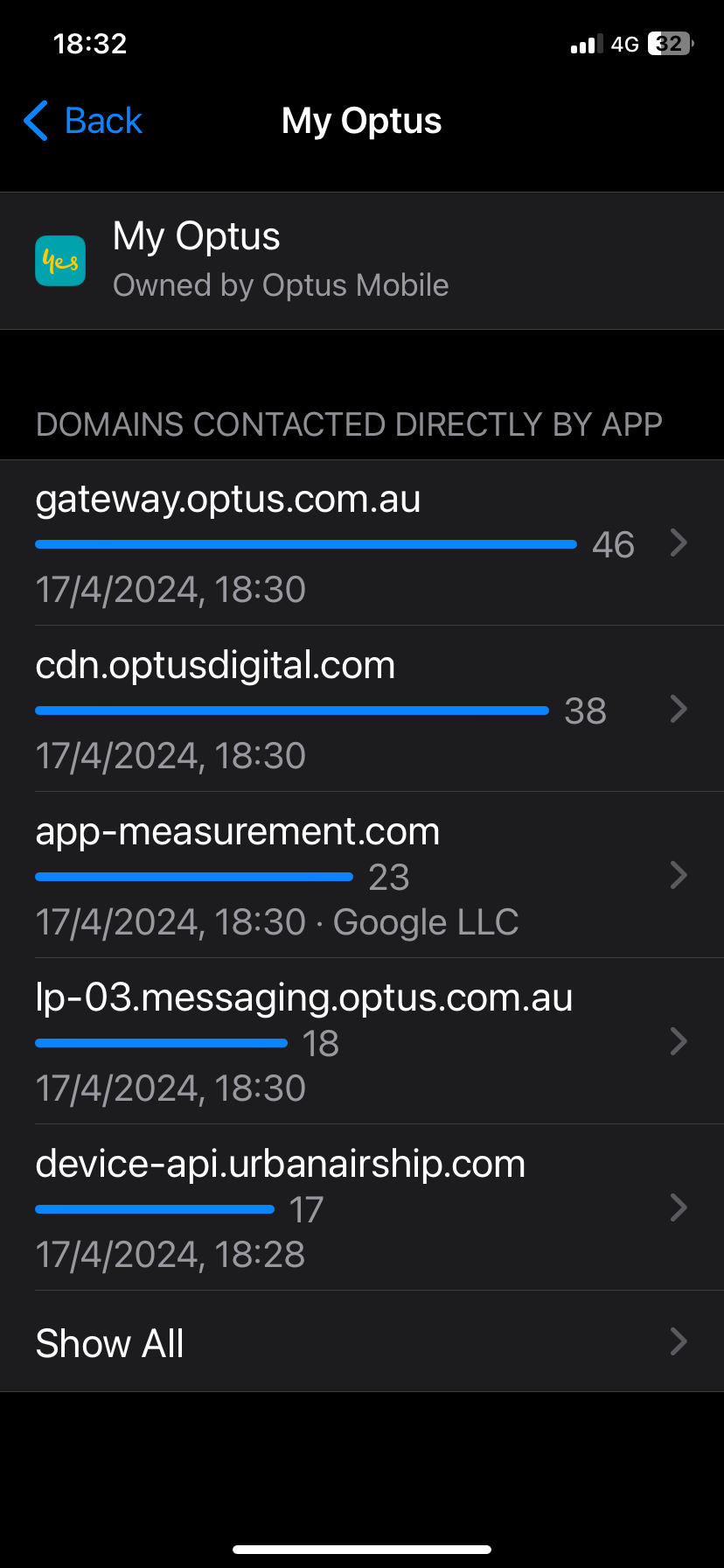Screen dimensions: 724x1568
Task: Select lp-03.messaging.optus.com.au domain
Action: coord(362,1041)
